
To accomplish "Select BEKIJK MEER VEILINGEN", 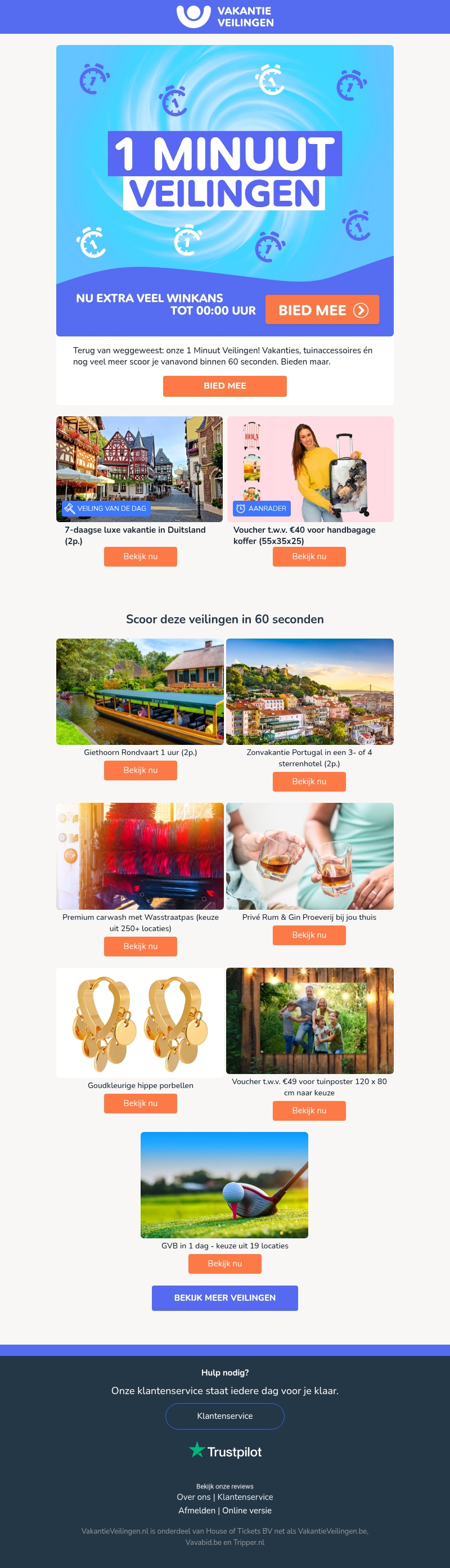I will tap(224, 1298).
